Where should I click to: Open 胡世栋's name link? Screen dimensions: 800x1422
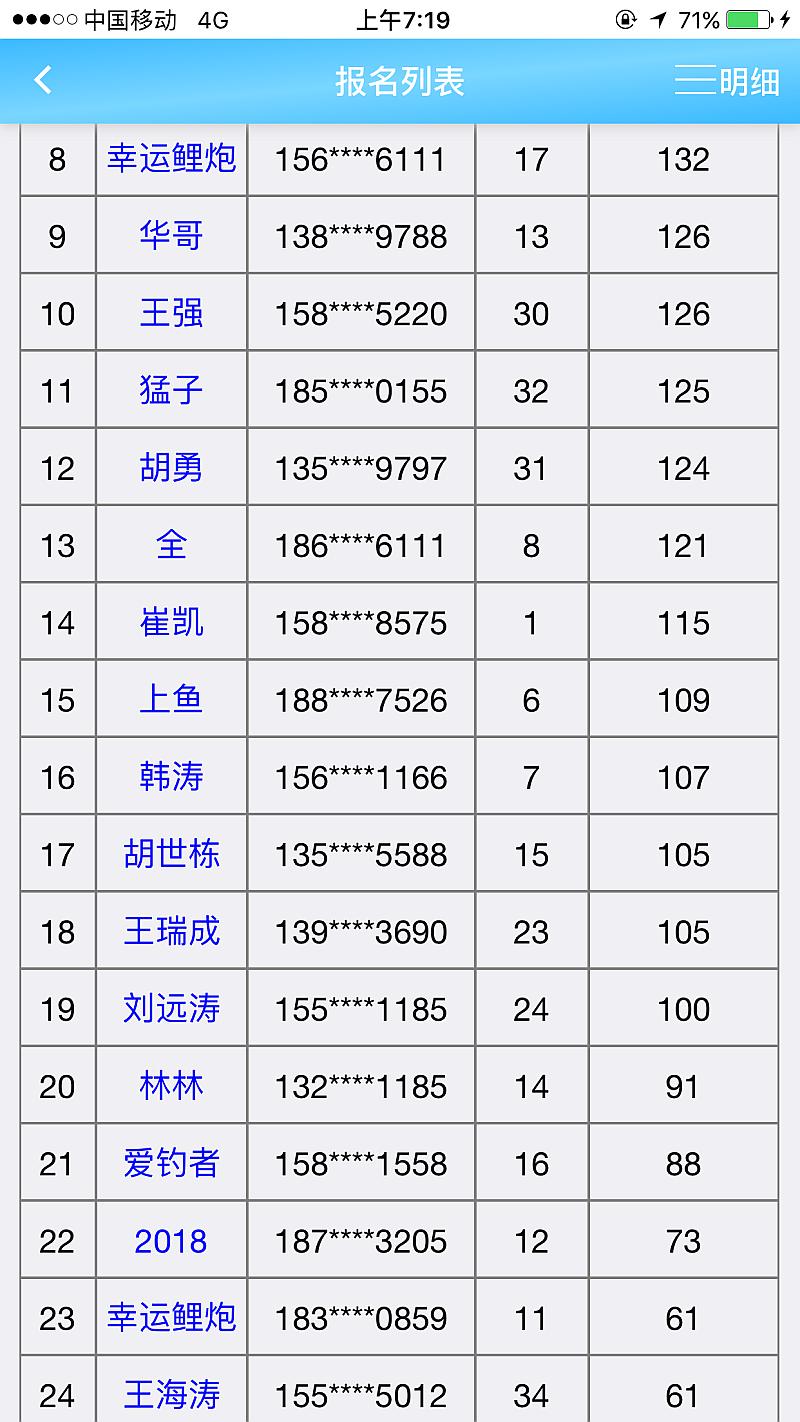[x=171, y=854]
